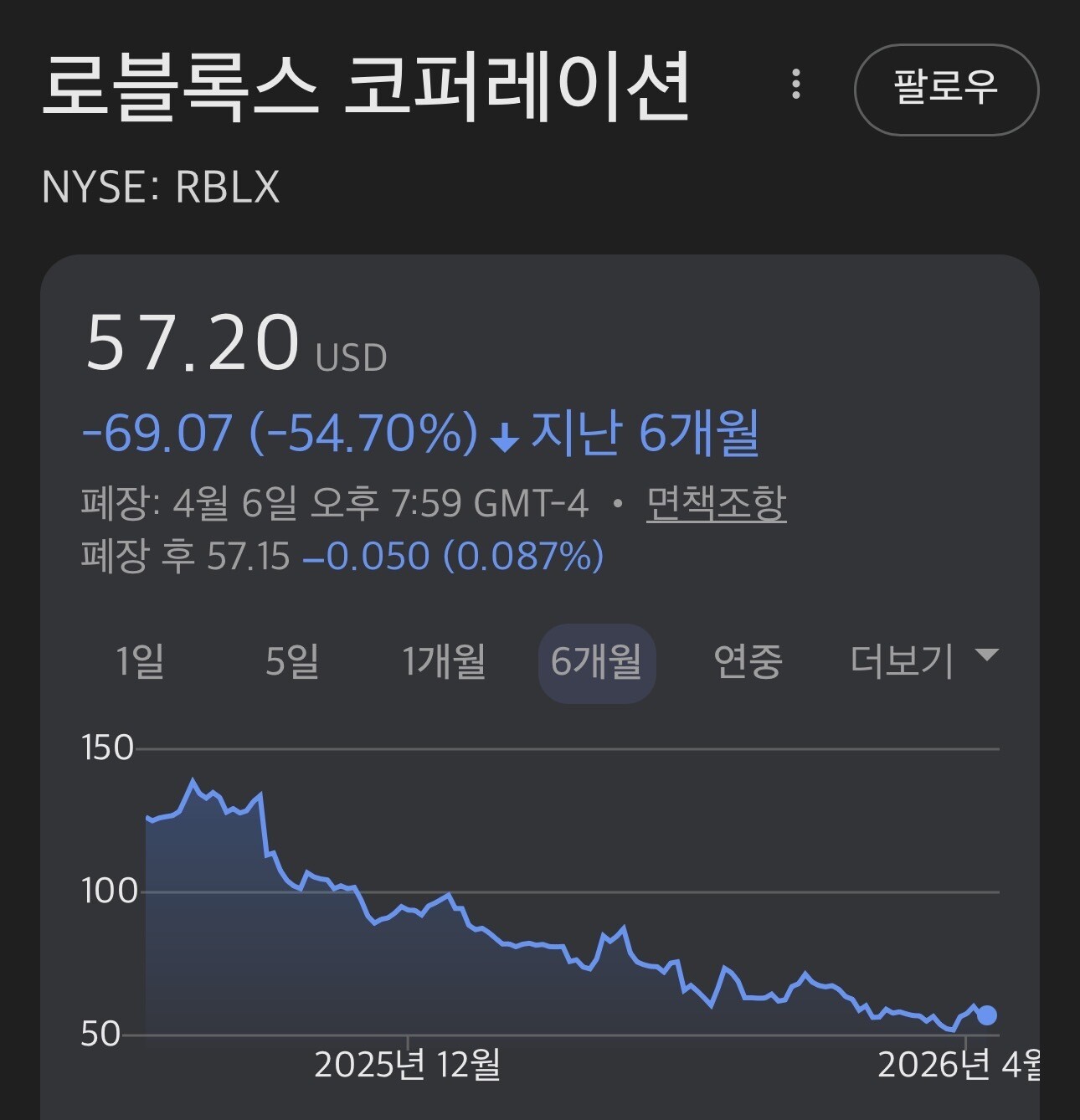Switch to 연중 year-to-date range
The height and width of the screenshot is (1120, 1080).
coord(748,662)
